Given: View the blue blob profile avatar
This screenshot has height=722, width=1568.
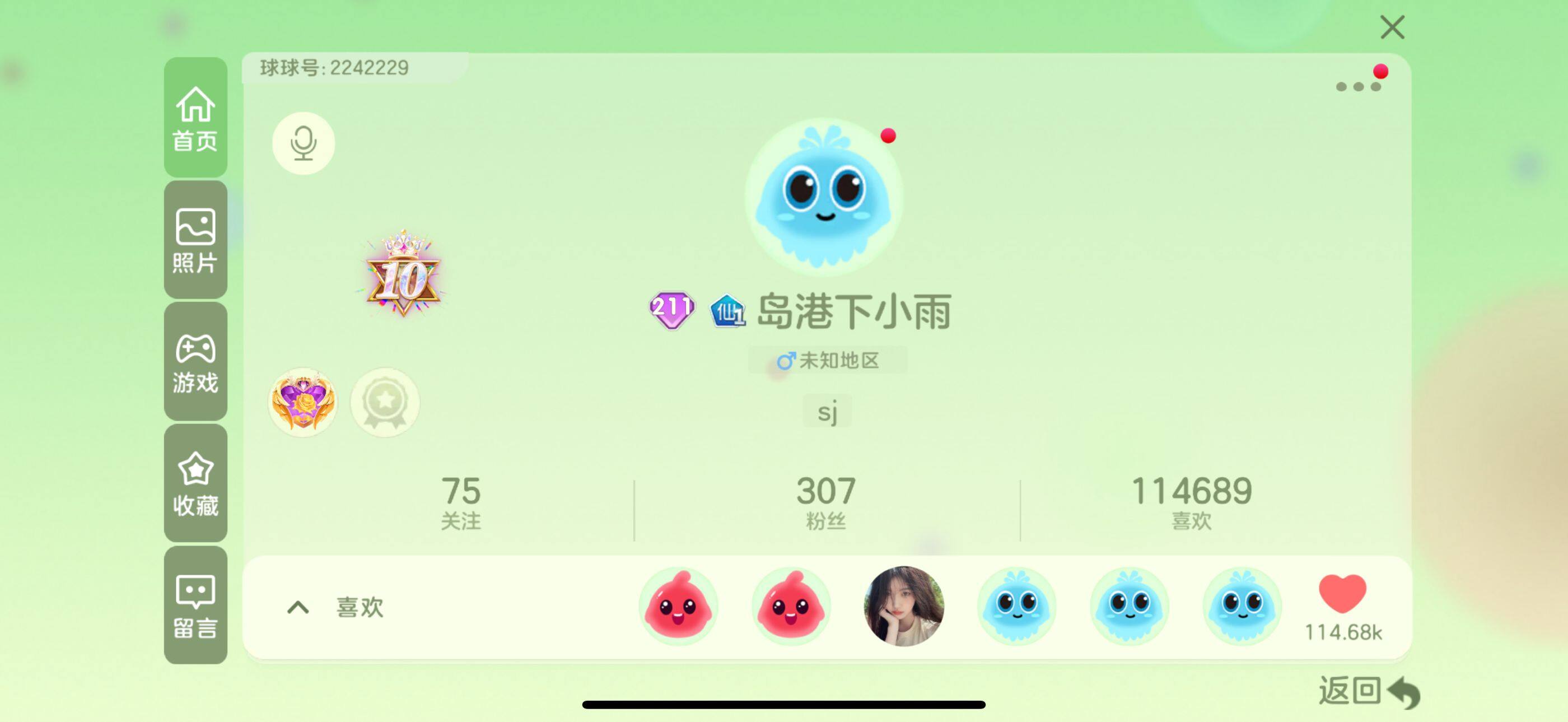Looking at the screenshot, I should coord(824,196).
